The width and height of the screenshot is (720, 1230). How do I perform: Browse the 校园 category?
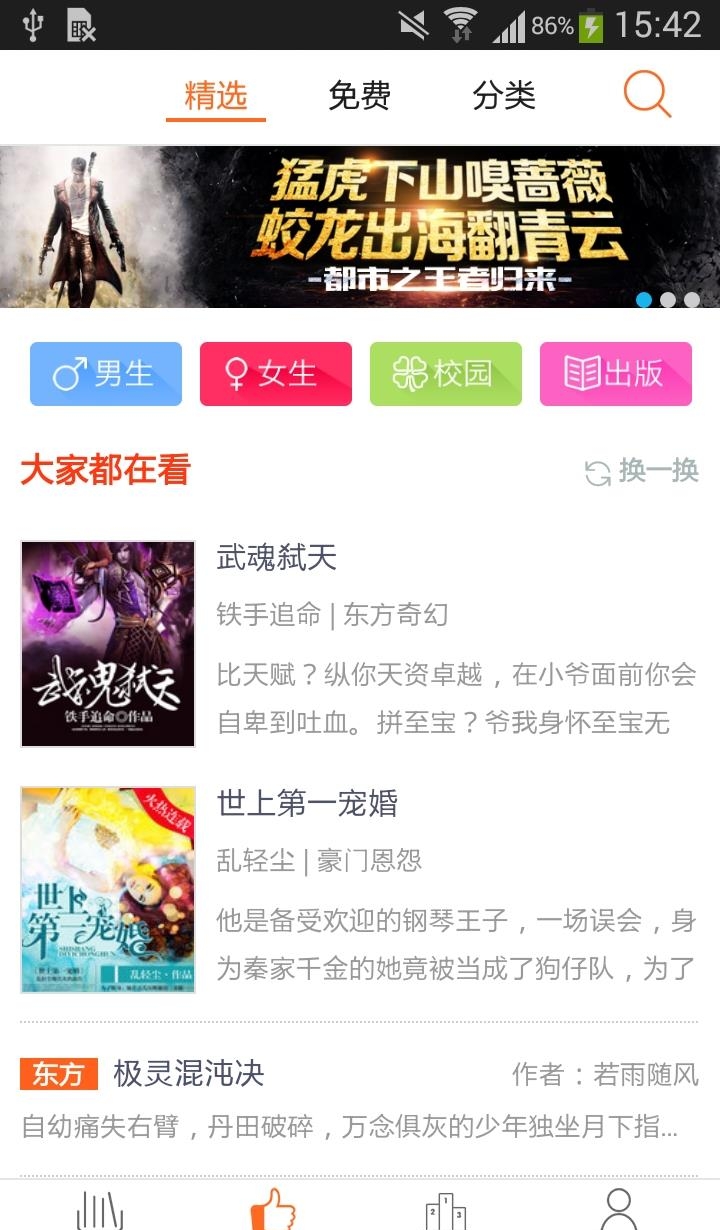446,374
